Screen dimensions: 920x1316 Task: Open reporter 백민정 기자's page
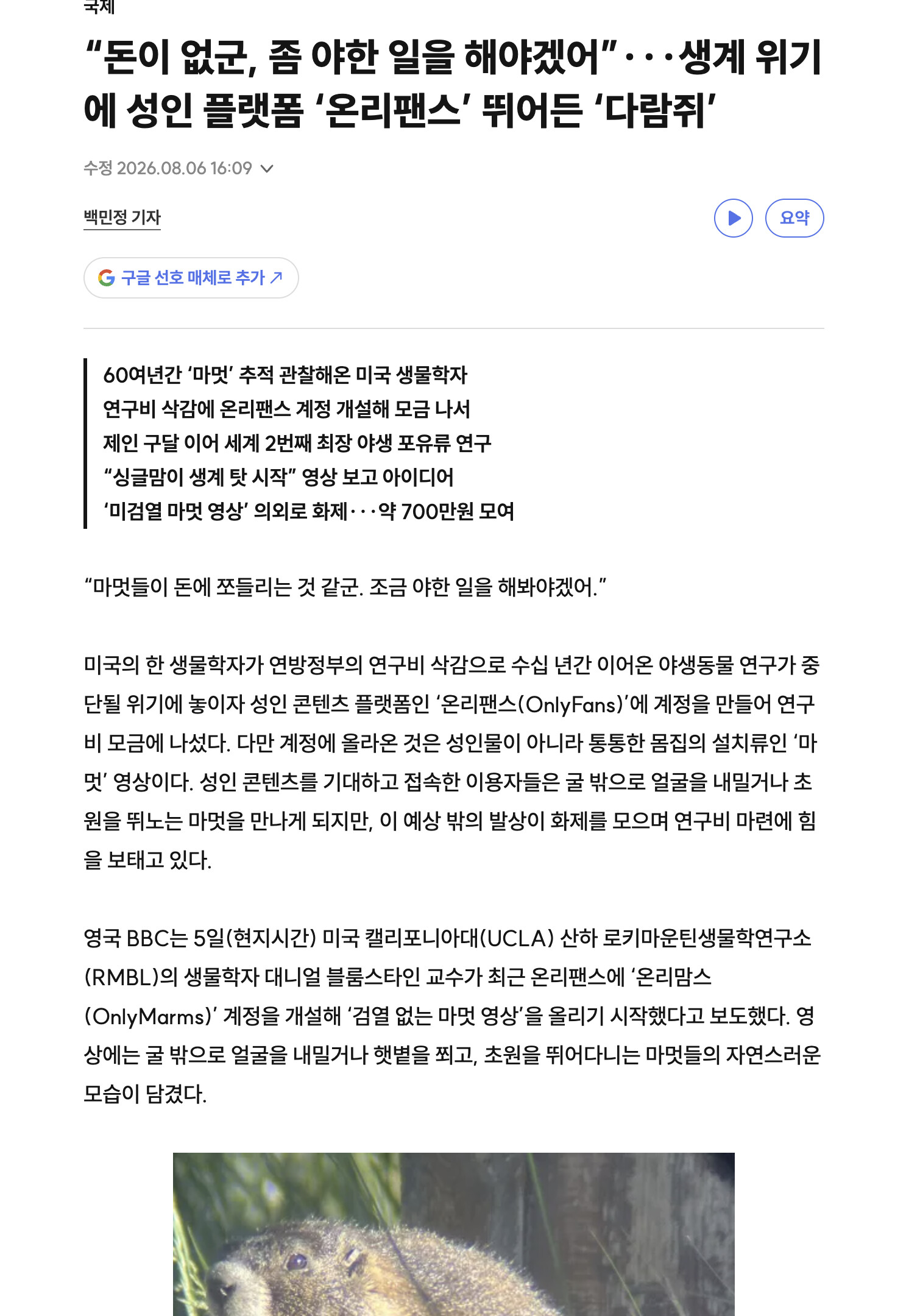coord(122,218)
